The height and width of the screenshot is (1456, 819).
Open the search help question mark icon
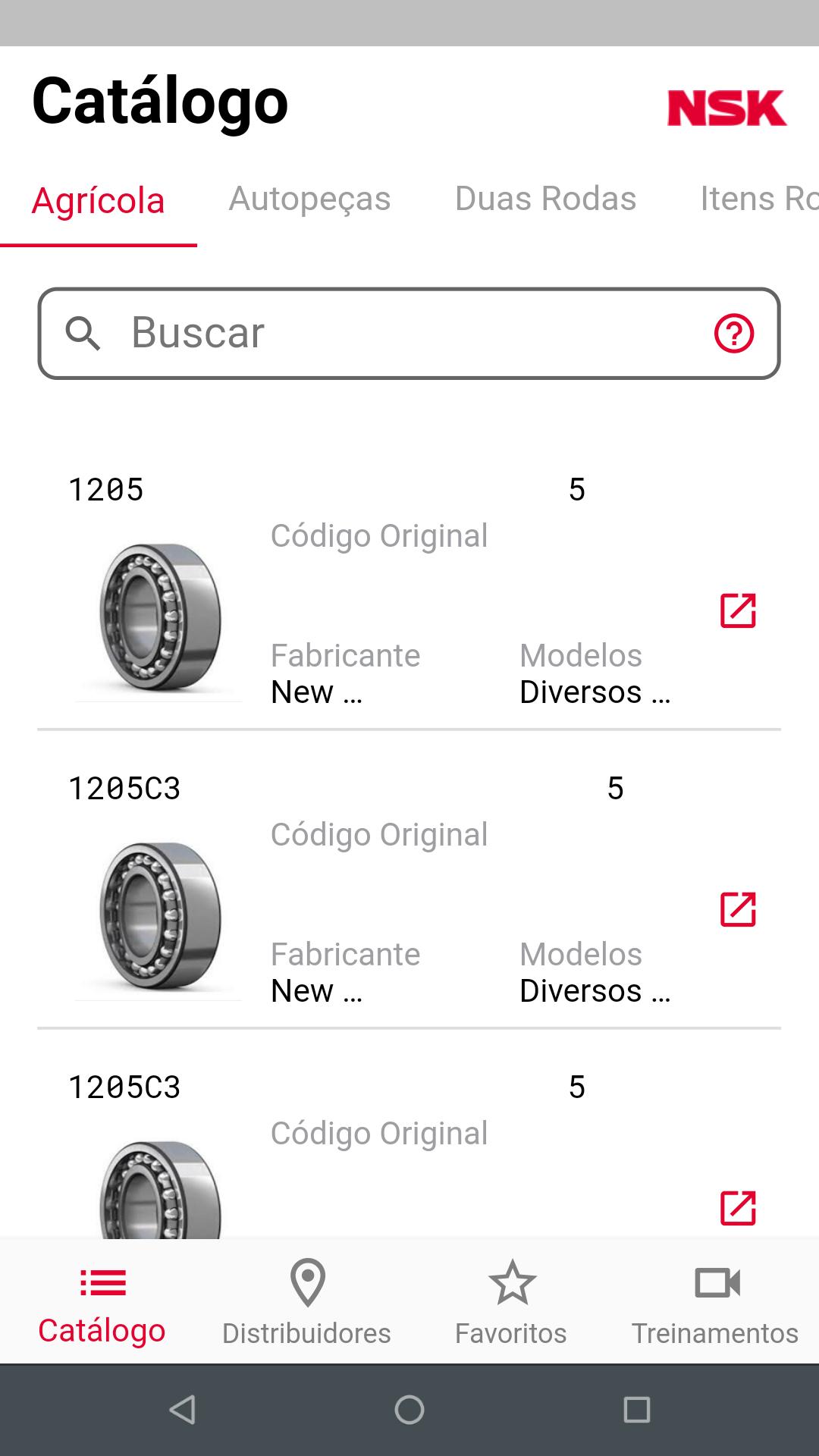coord(733,333)
